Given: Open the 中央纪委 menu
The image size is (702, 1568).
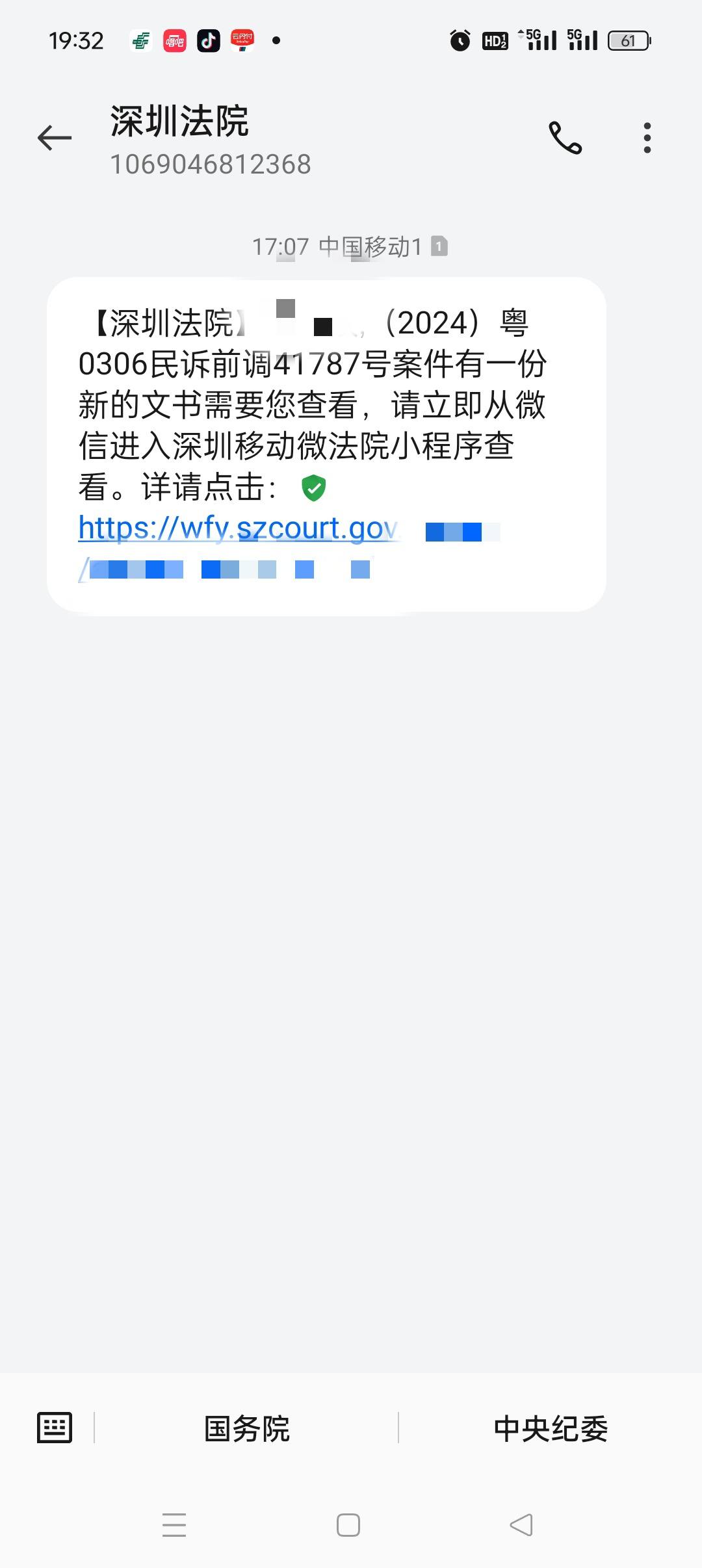Looking at the screenshot, I should click(551, 1429).
